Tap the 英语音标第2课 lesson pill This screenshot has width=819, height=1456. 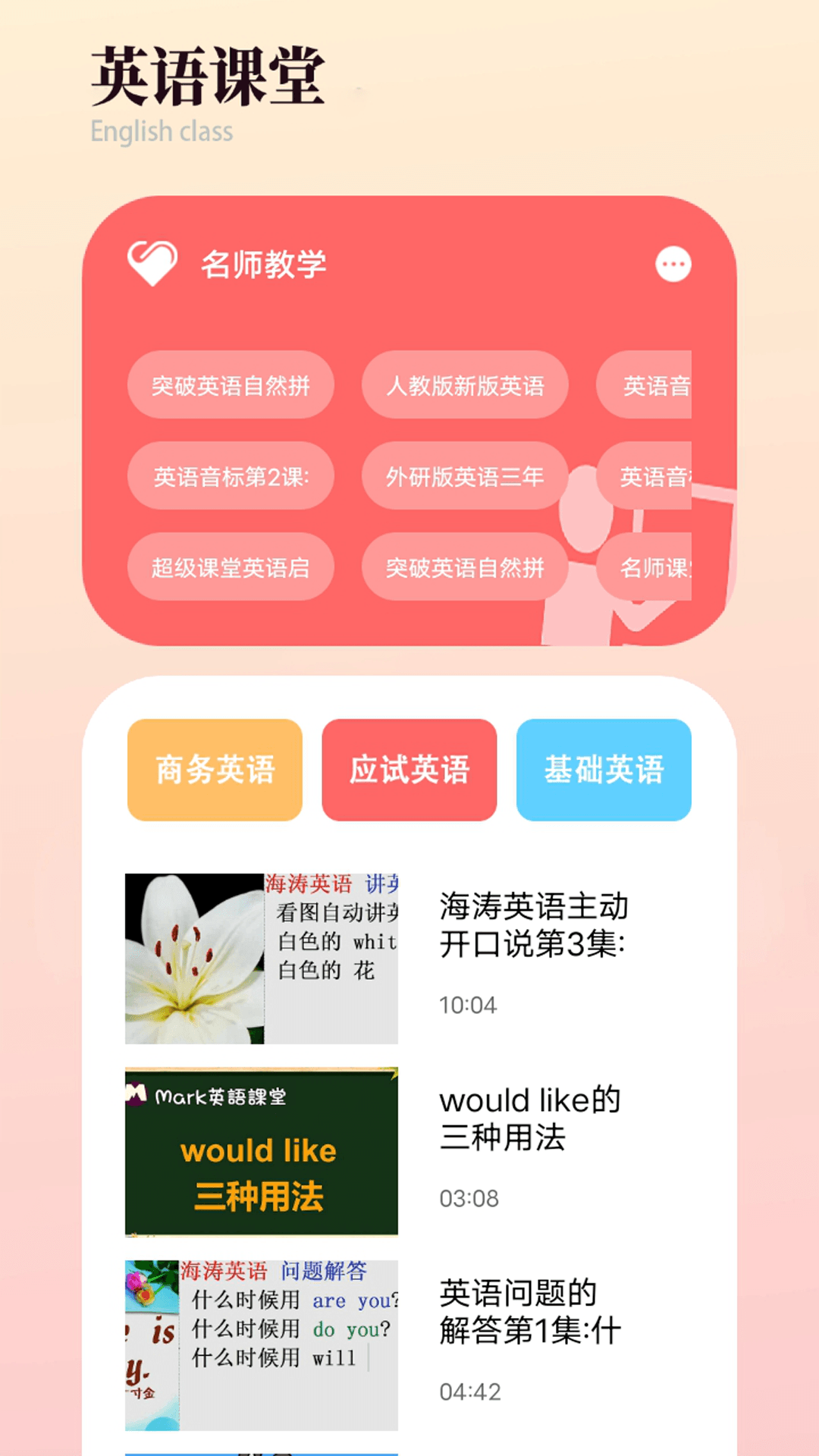(231, 477)
